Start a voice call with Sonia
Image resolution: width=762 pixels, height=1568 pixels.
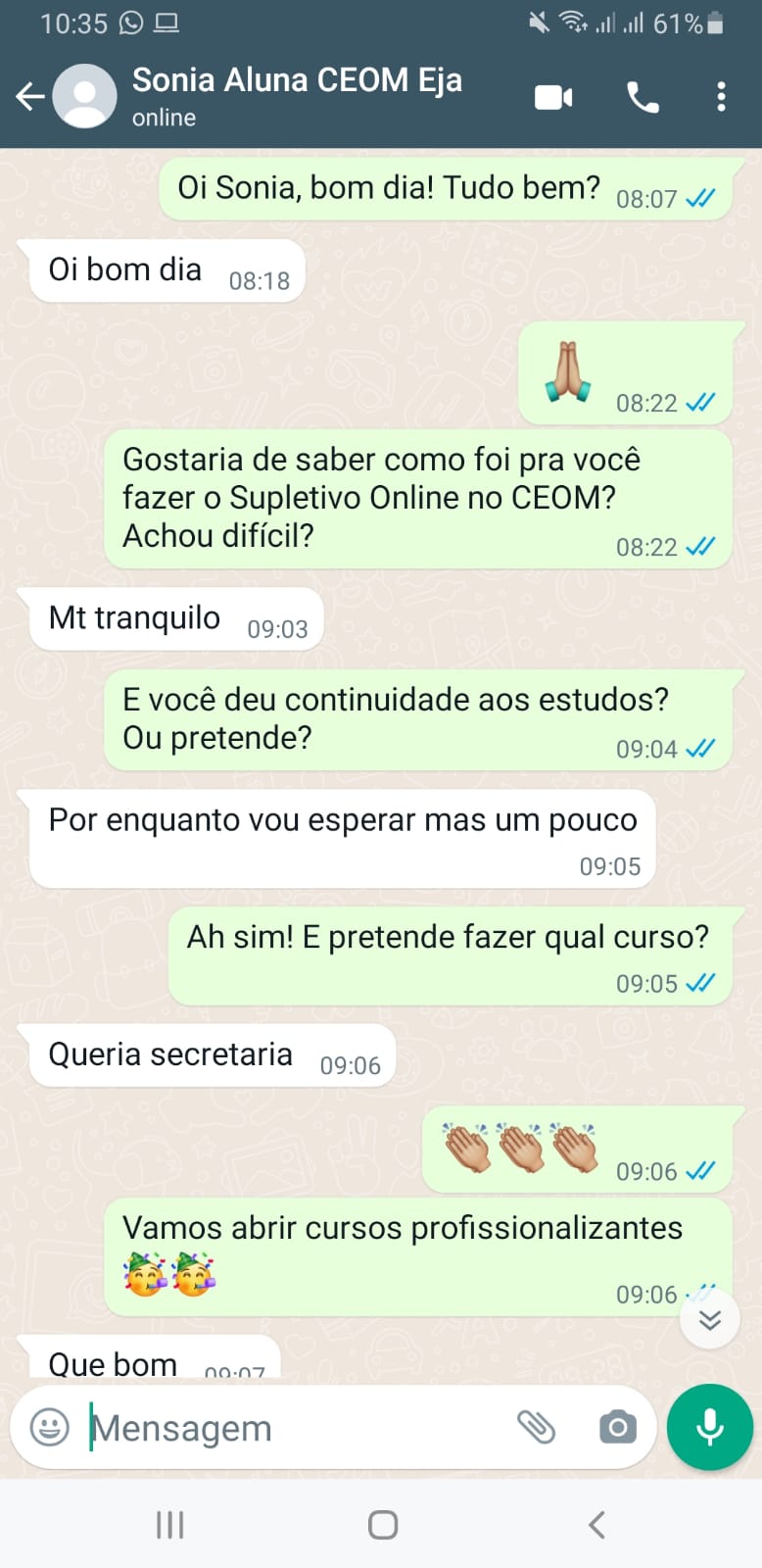643,97
